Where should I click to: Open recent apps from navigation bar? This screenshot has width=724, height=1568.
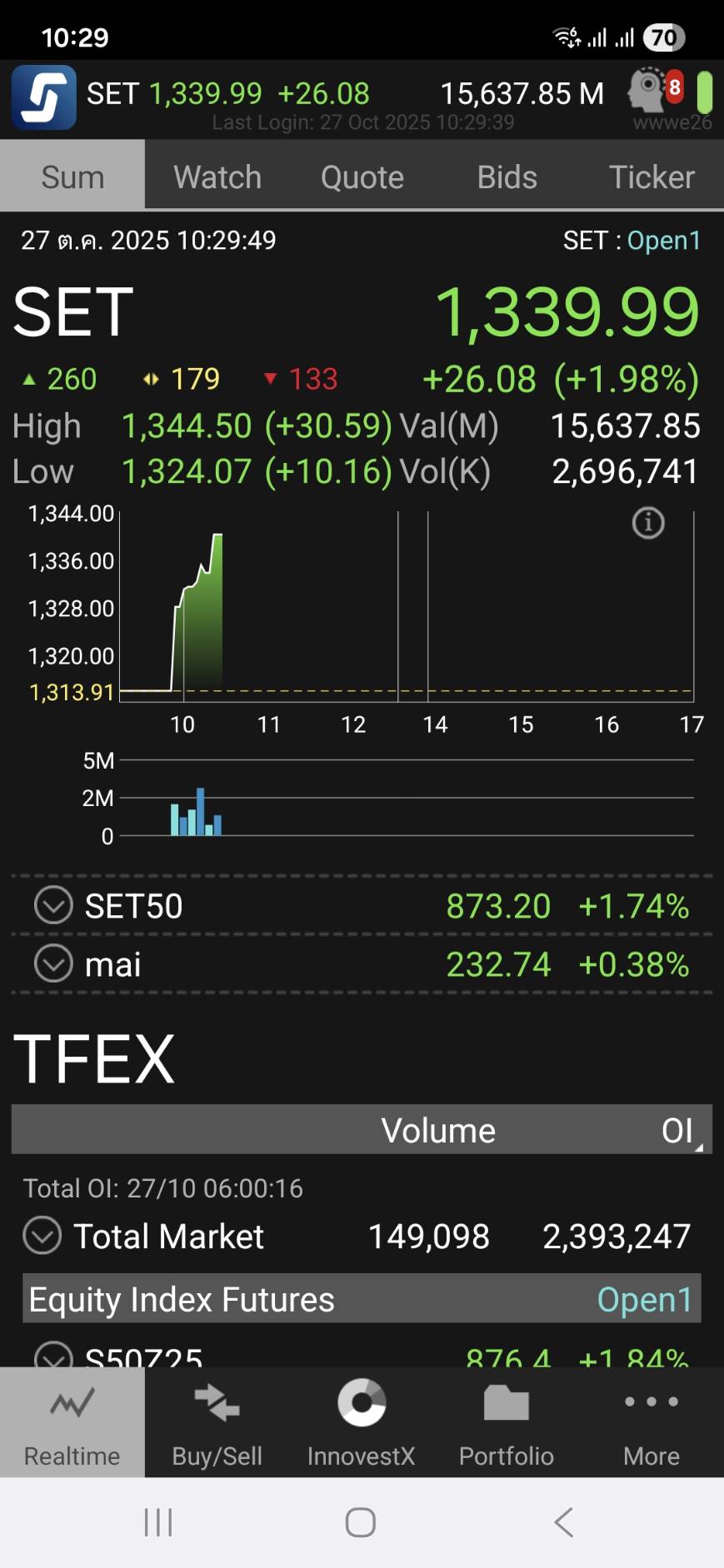click(x=158, y=1522)
